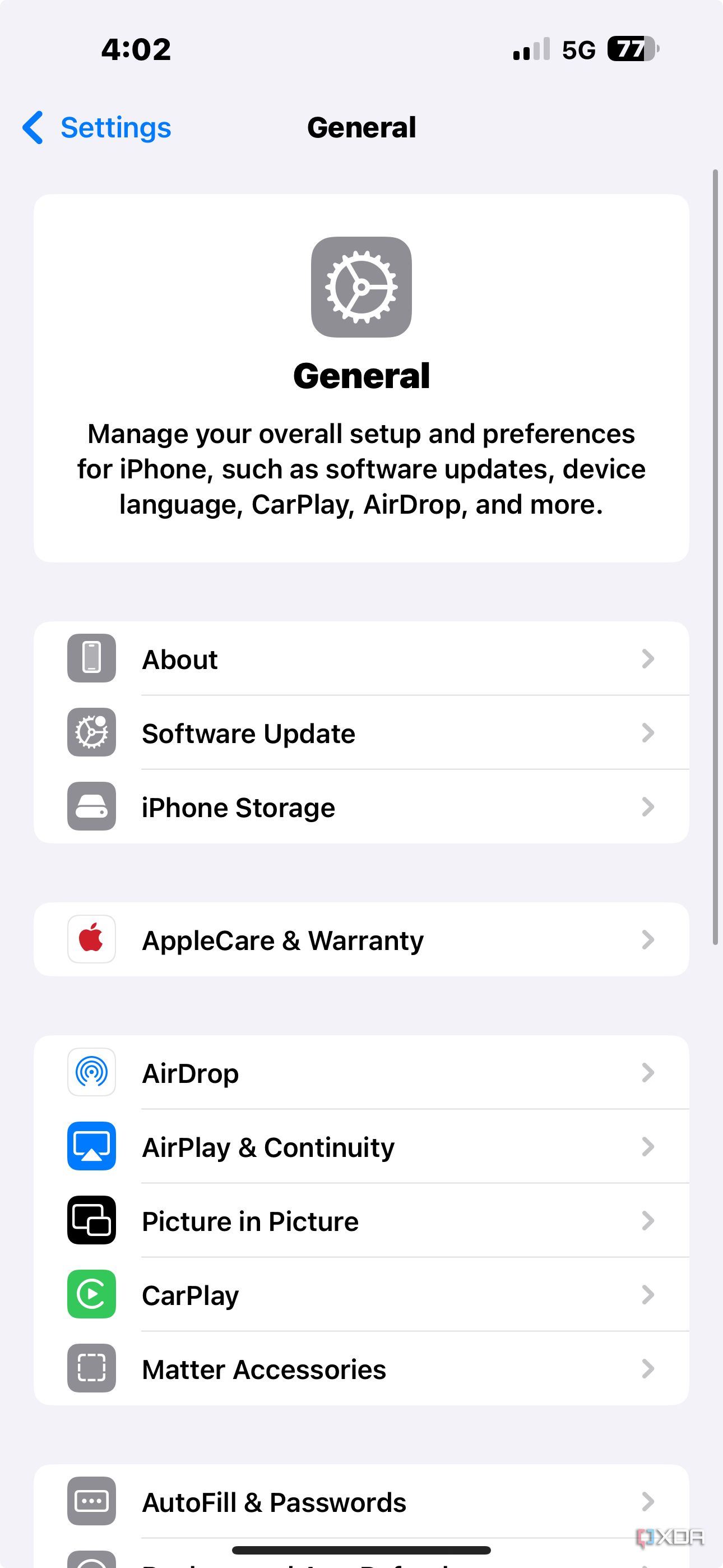Select the Matter Accessories icon
The height and width of the screenshot is (1568, 723).
pyautogui.click(x=90, y=1369)
